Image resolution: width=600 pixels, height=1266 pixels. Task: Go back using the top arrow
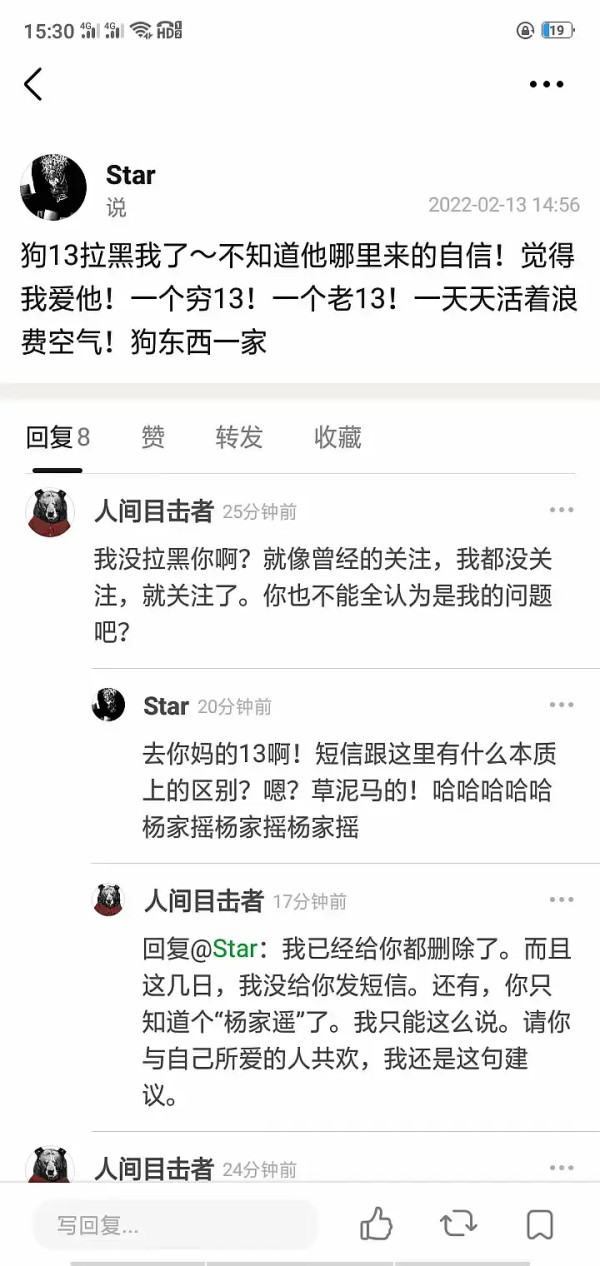coord(33,84)
